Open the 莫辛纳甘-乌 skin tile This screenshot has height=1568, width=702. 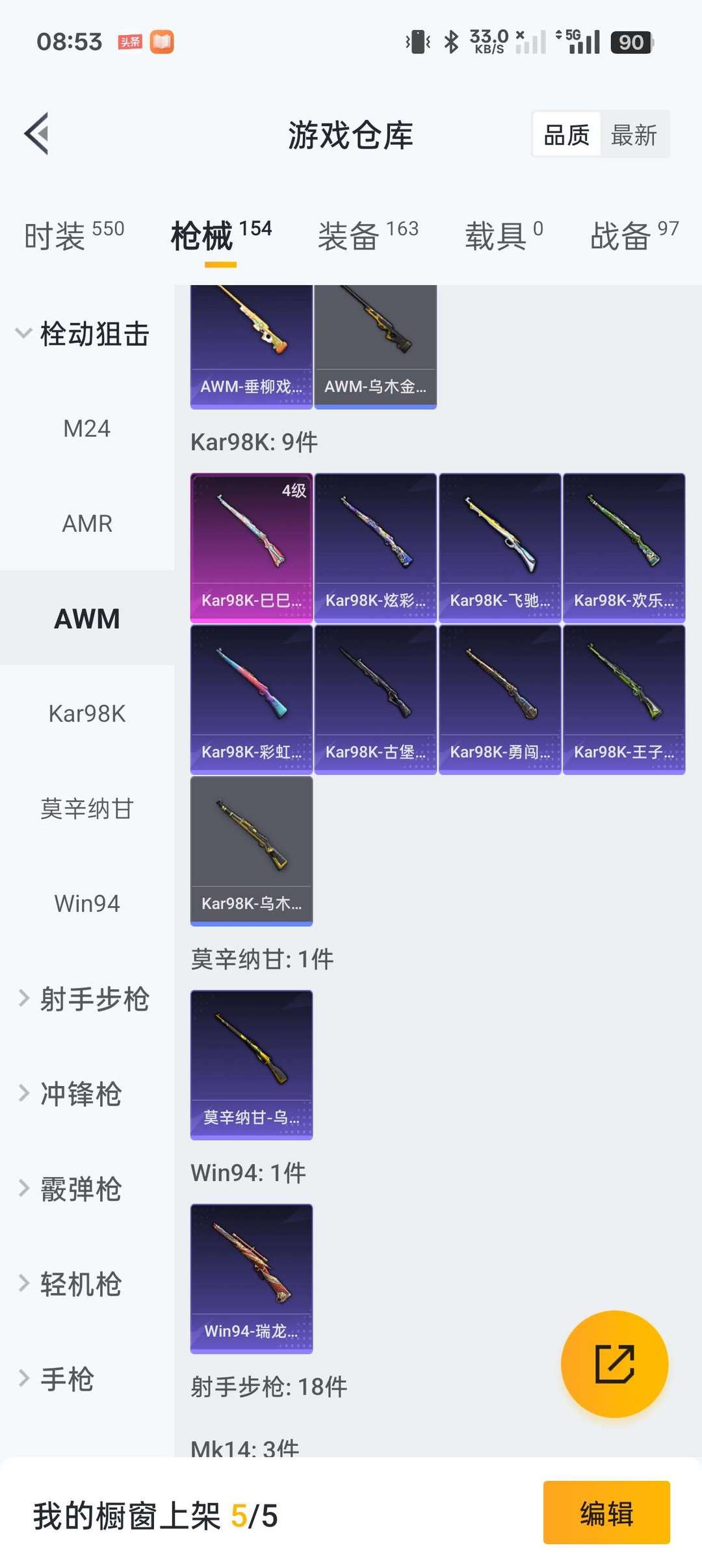pos(252,1065)
